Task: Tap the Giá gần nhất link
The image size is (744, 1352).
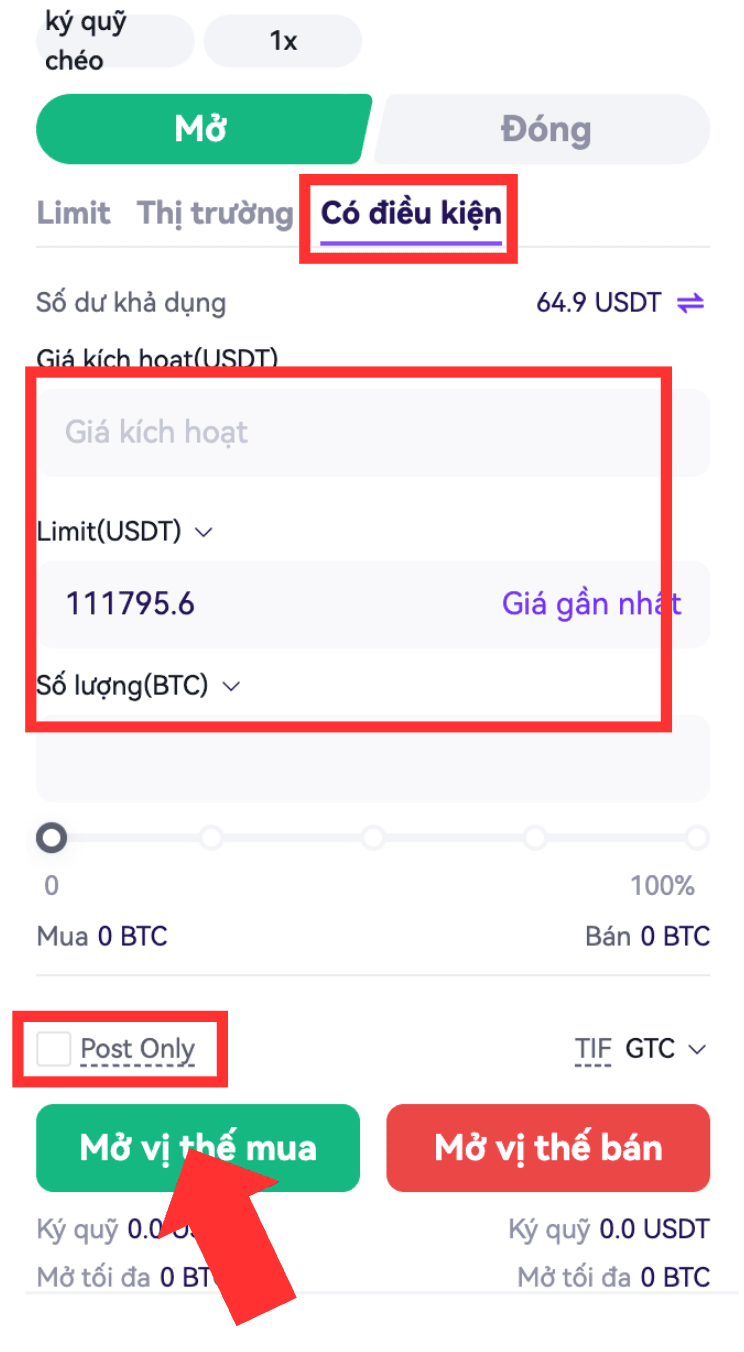Action: pos(591,604)
